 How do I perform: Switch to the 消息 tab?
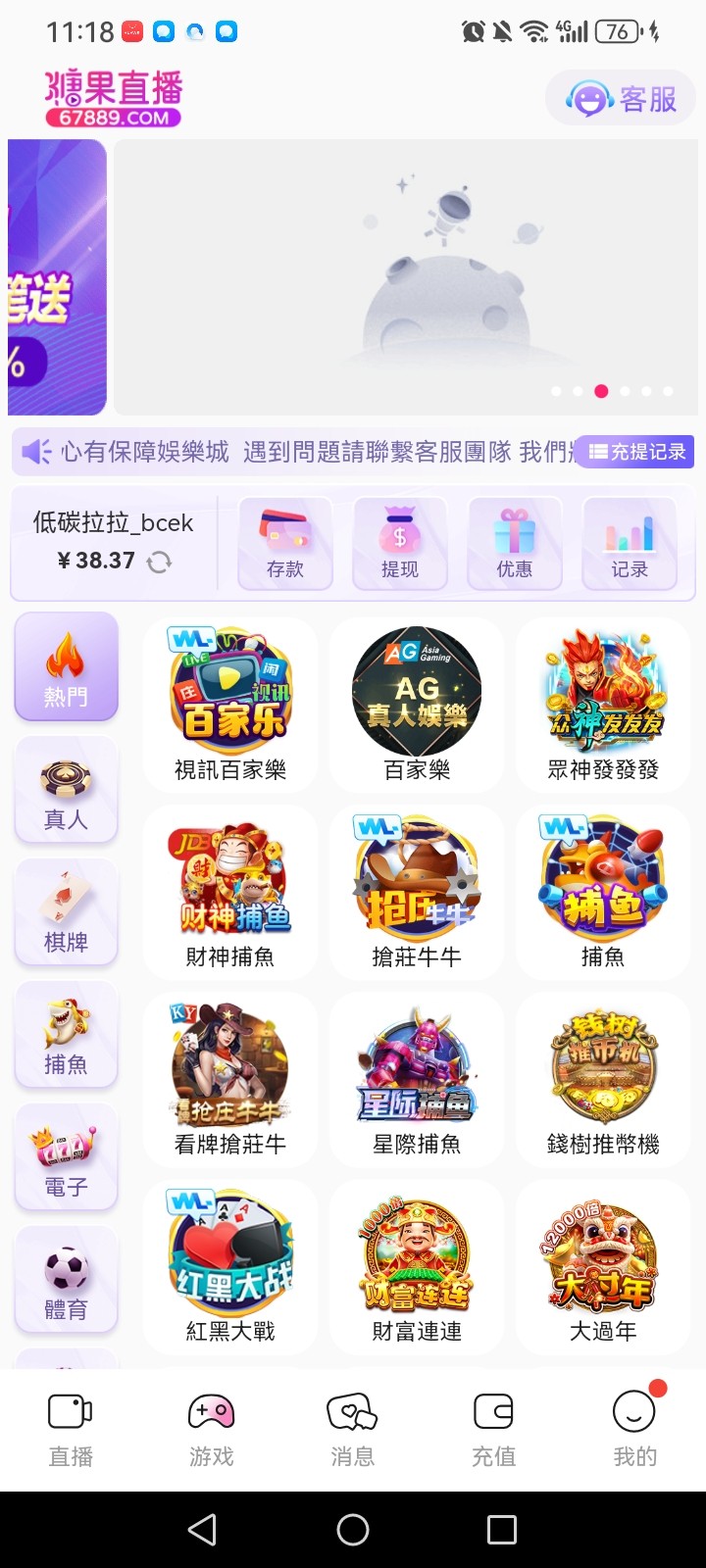point(352,1429)
